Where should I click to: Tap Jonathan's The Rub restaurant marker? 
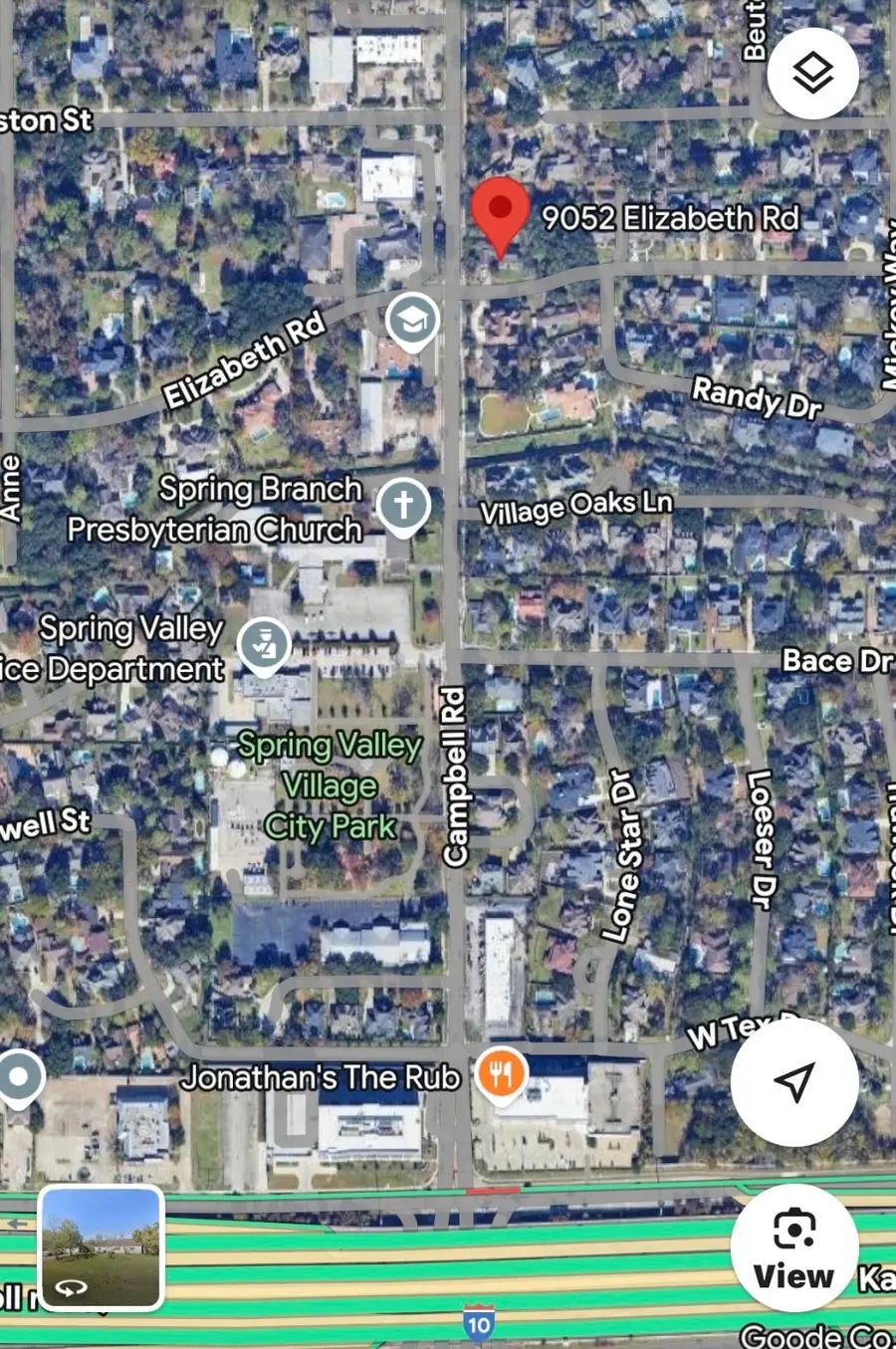pos(501,1075)
